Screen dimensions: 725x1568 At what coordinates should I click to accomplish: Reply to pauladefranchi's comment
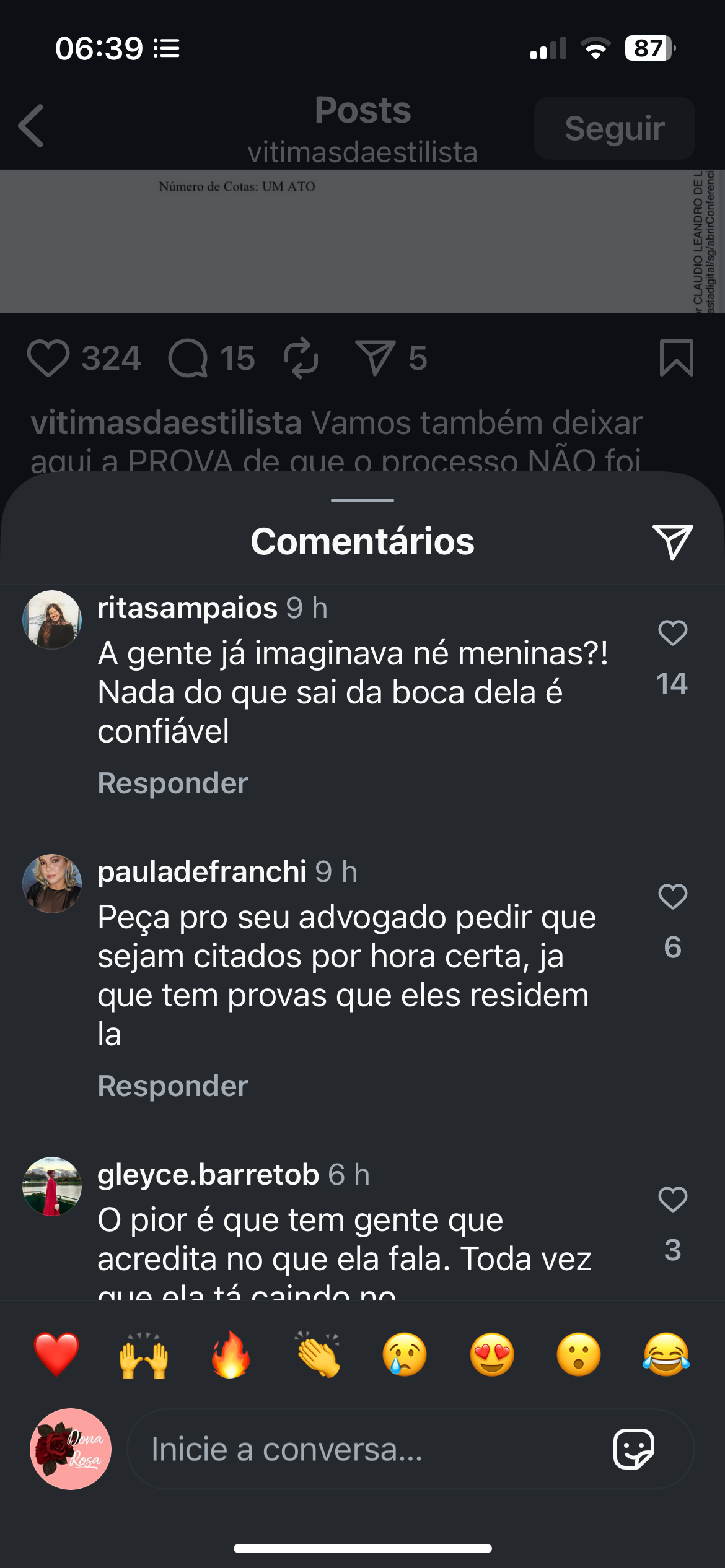173,1086
